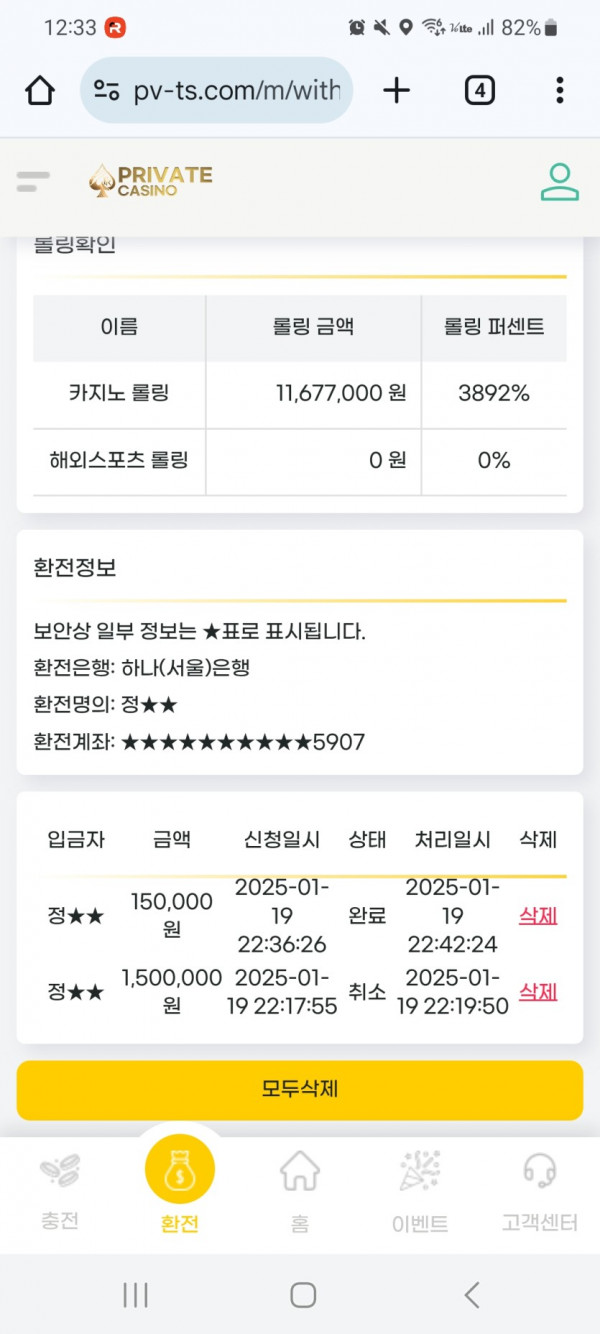The width and height of the screenshot is (600, 1334).
Task: Open a new browser tab
Action: [x=397, y=91]
